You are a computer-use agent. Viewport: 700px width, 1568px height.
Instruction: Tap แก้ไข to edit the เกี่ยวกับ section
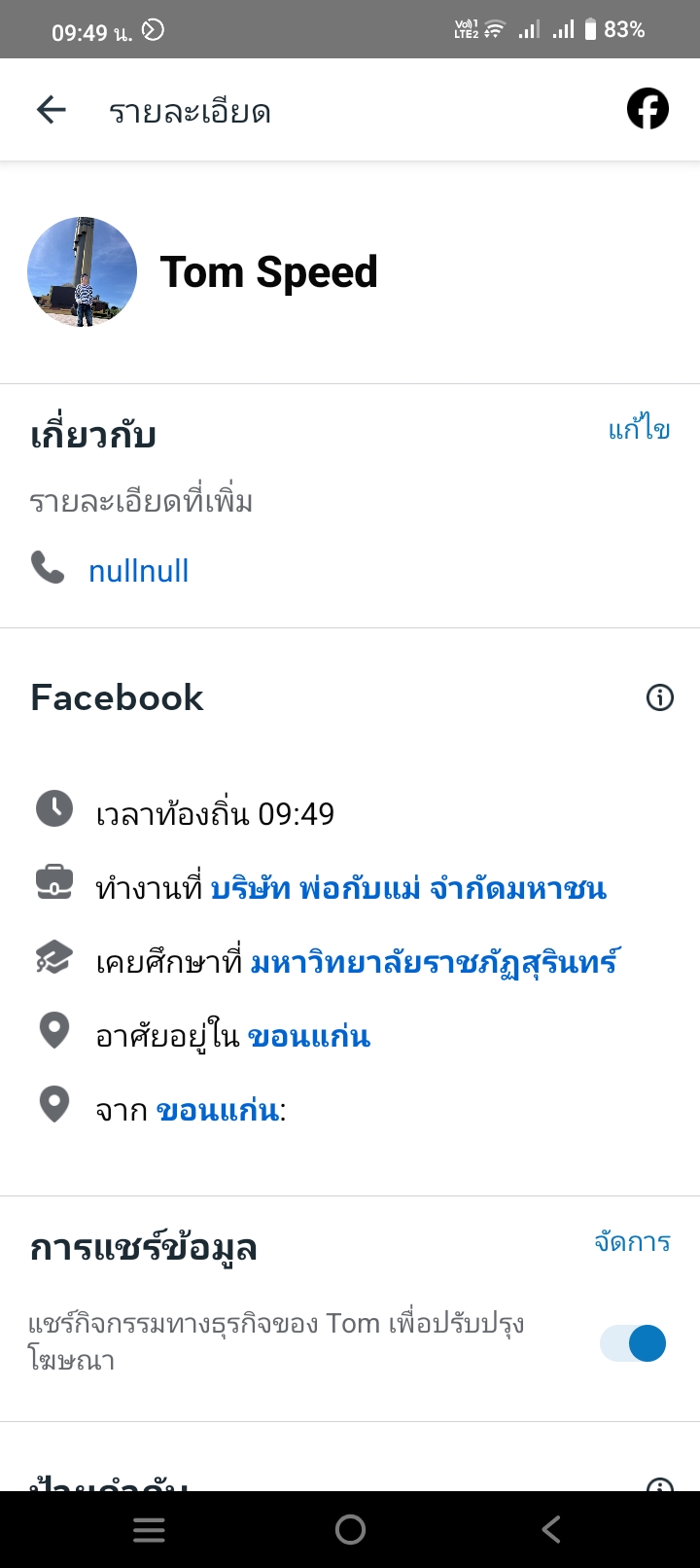coord(639,430)
